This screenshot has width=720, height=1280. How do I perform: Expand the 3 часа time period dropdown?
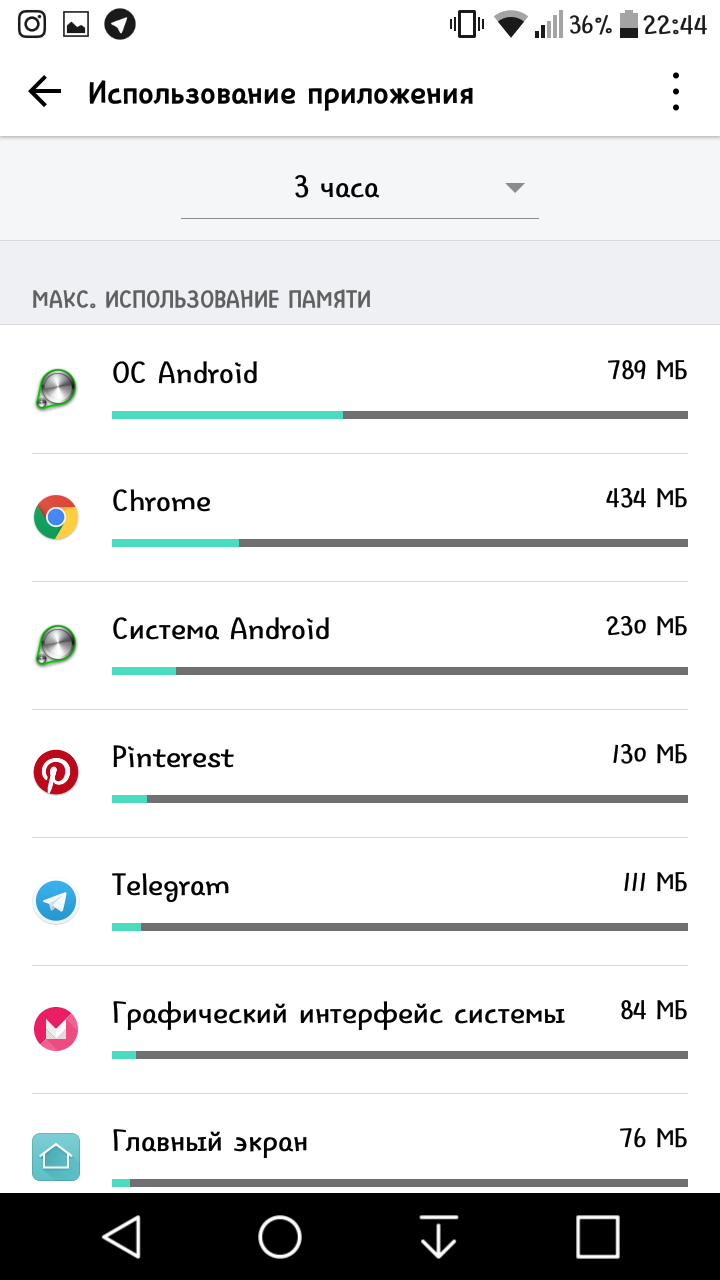[360, 188]
